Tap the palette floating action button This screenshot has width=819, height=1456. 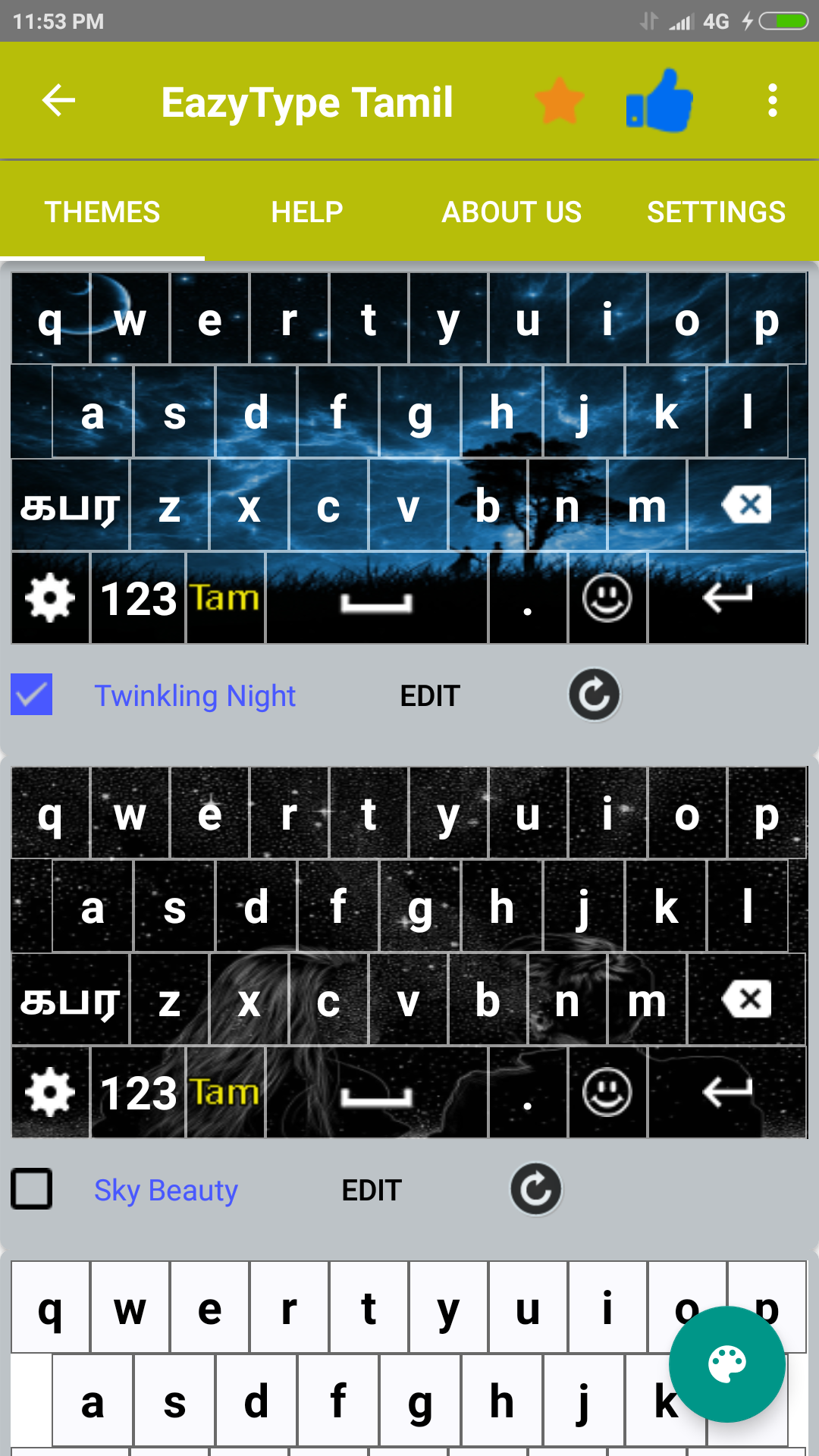click(727, 1364)
